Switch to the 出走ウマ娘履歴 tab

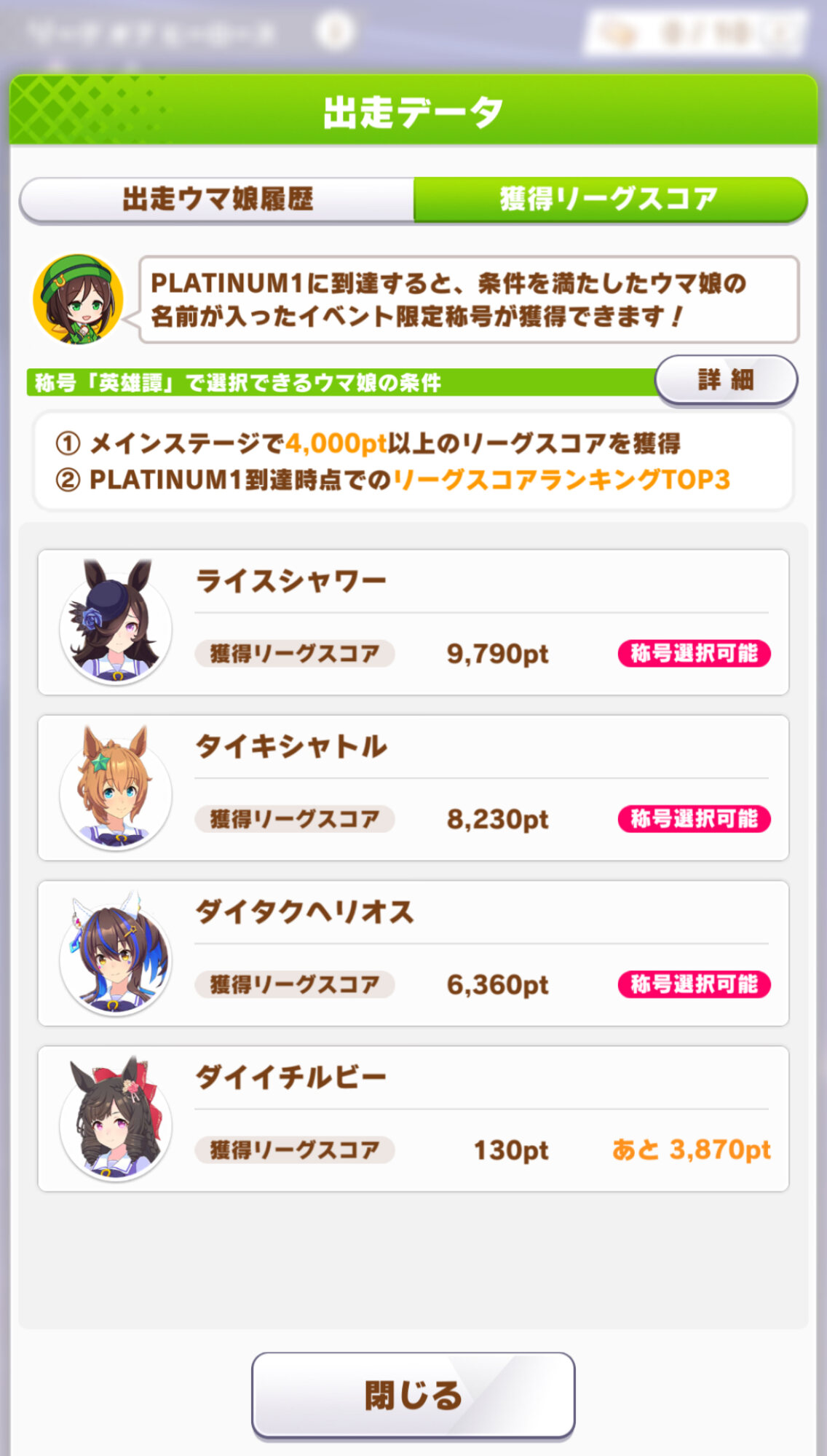pyautogui.click(x=218, y=199)
